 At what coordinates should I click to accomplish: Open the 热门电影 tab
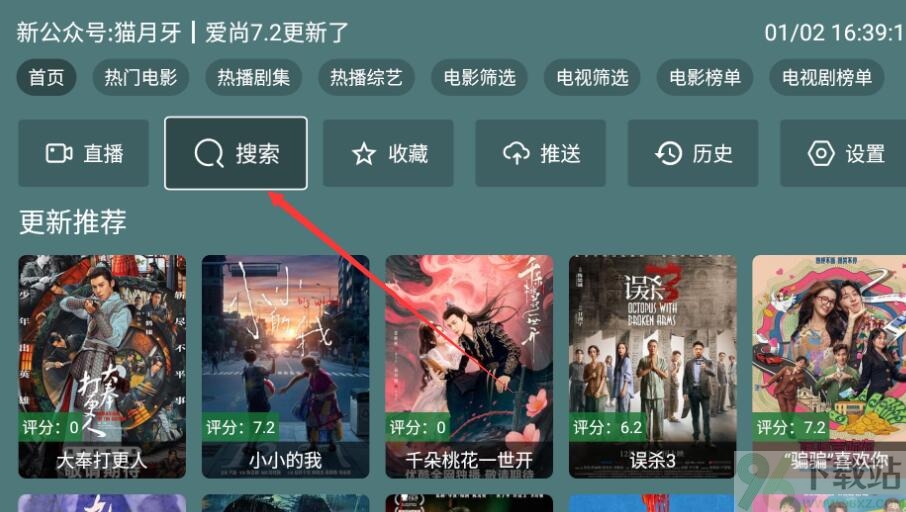(141, 78)
